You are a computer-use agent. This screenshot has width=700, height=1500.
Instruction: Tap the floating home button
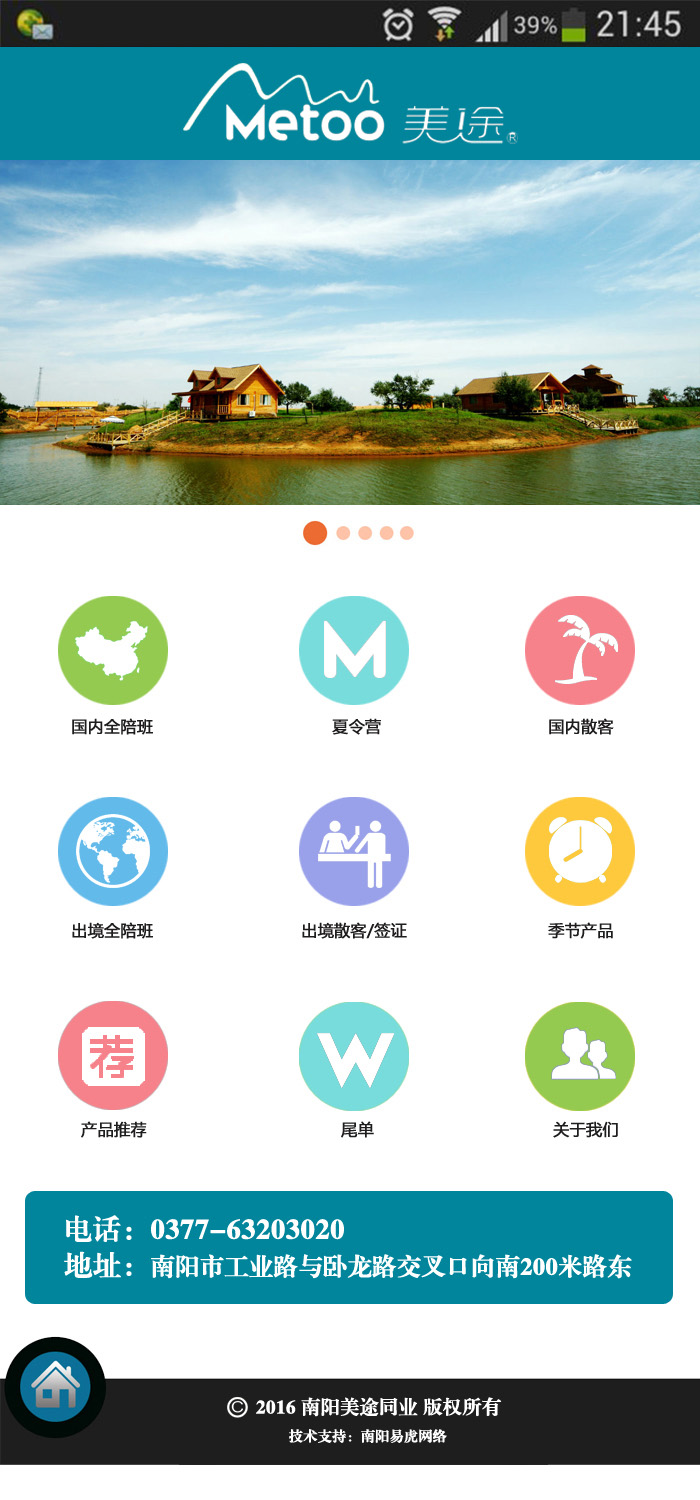coord(55,1387)
